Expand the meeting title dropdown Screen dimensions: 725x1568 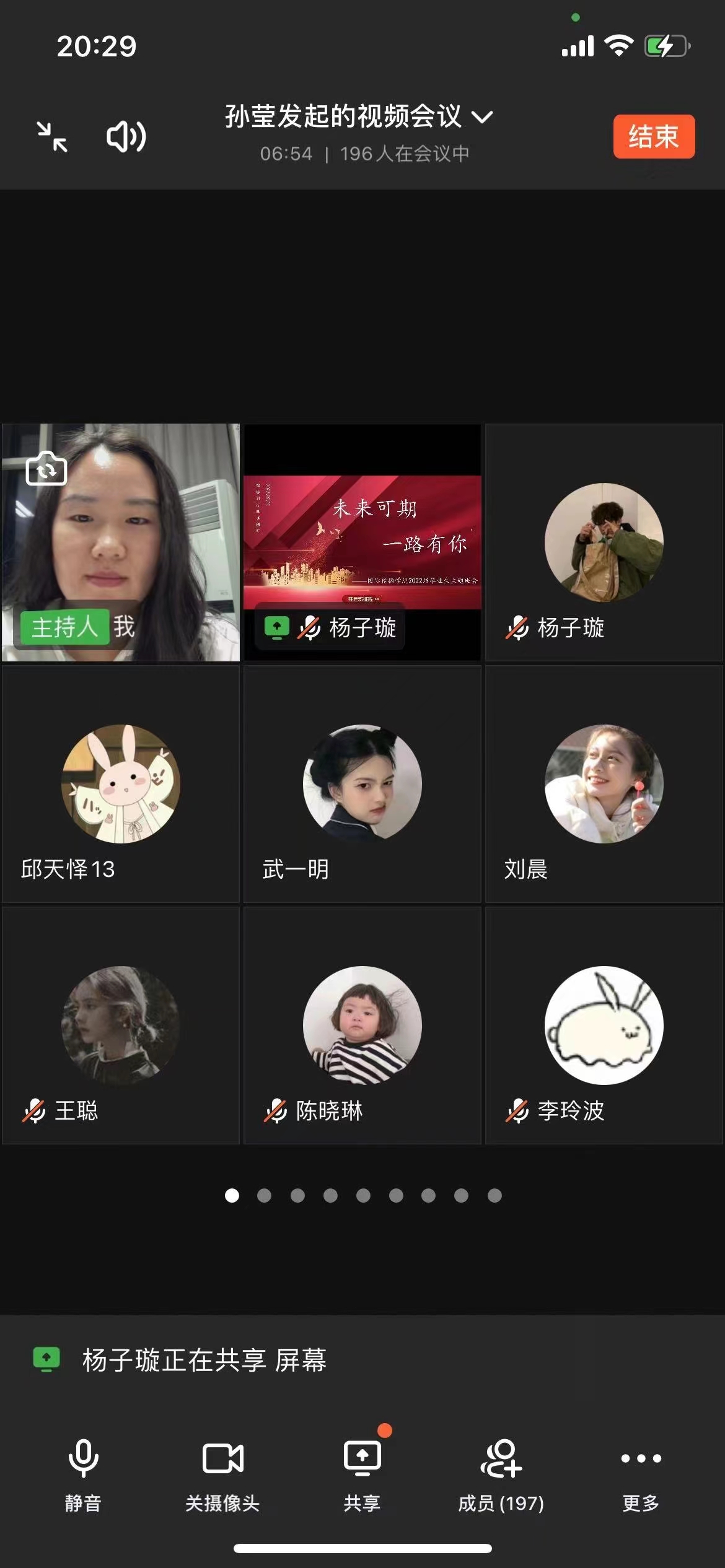click(482, 116)
